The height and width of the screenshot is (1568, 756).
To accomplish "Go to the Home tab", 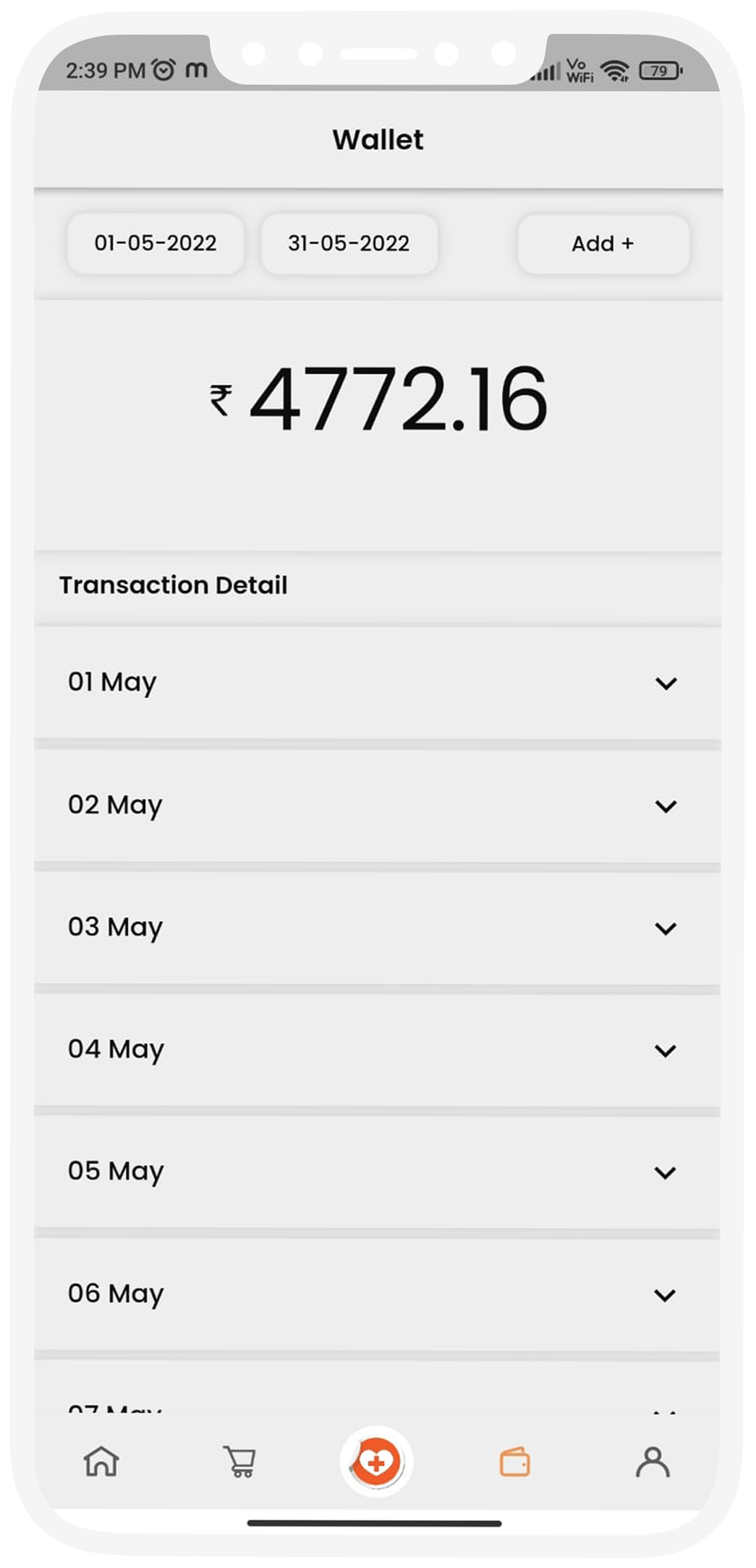I will click(x=101, y=1461).
